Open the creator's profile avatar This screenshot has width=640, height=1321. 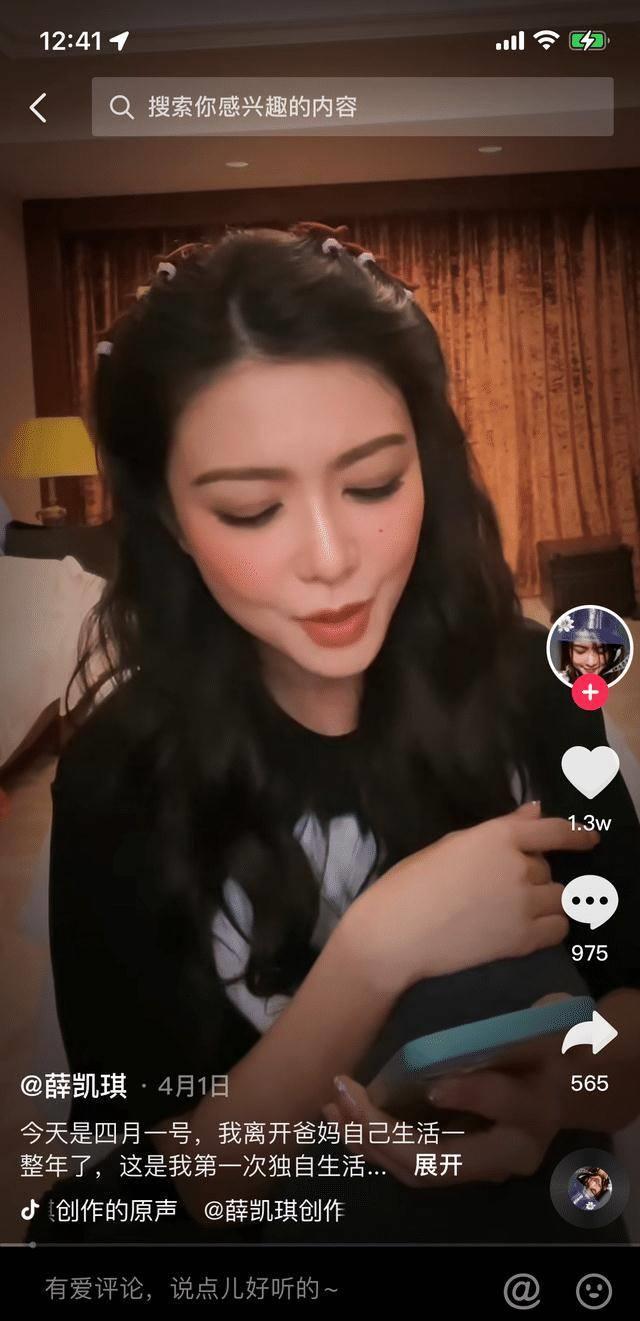click(x=590, y=646)
